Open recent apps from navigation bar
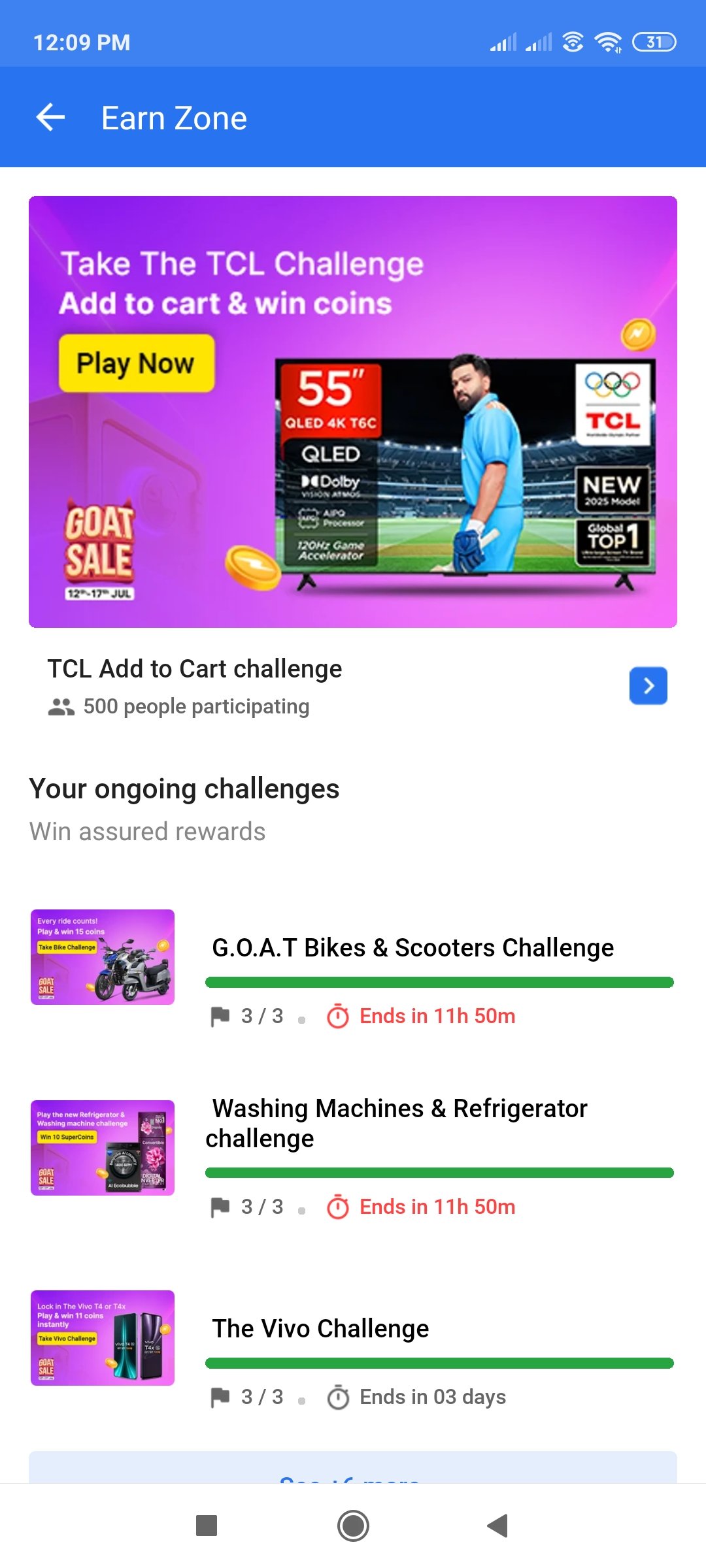The image size is (706, 1568). pyautogui.click(x=207, y=1526)
